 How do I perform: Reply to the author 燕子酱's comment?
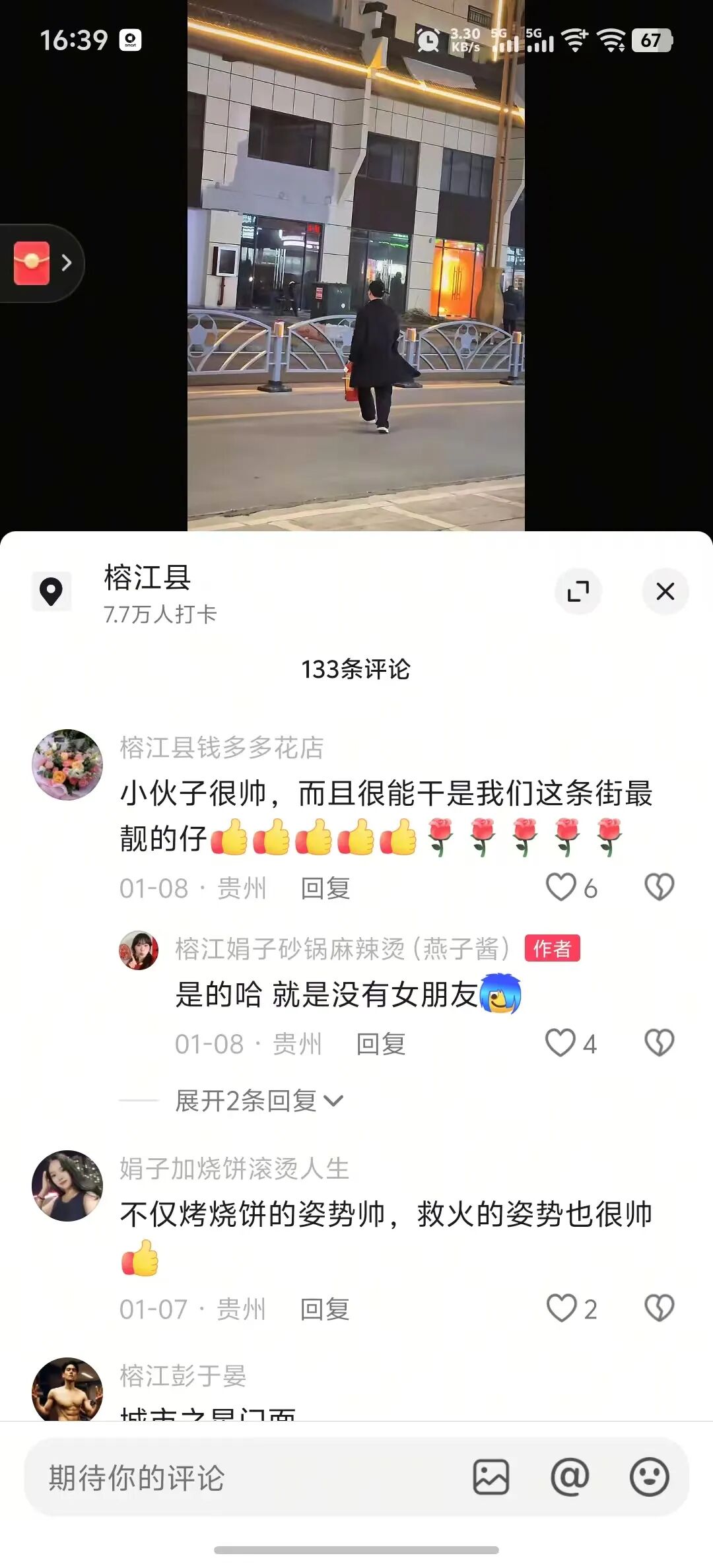[x=380, y=1044]
